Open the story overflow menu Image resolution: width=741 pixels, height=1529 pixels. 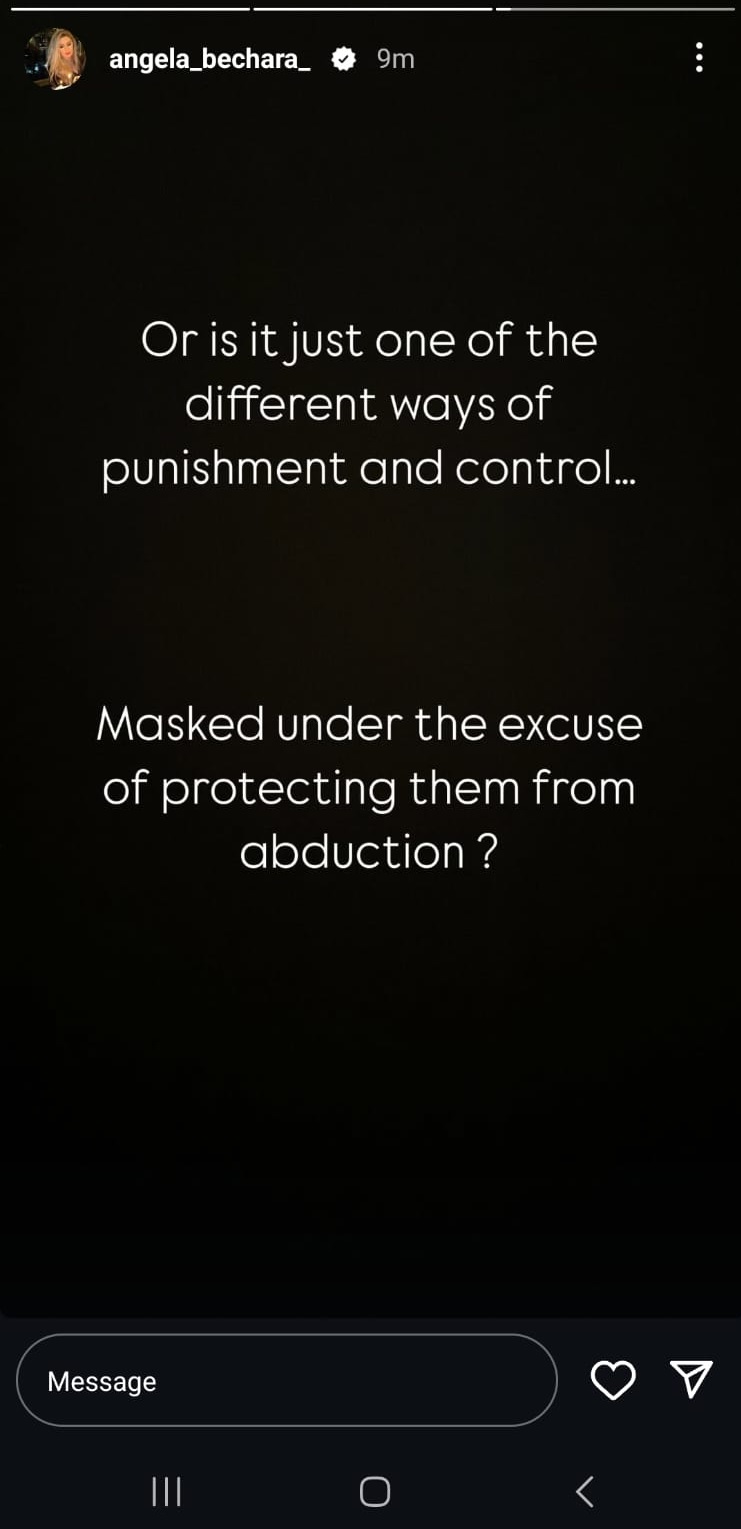[x=699, y=58]
